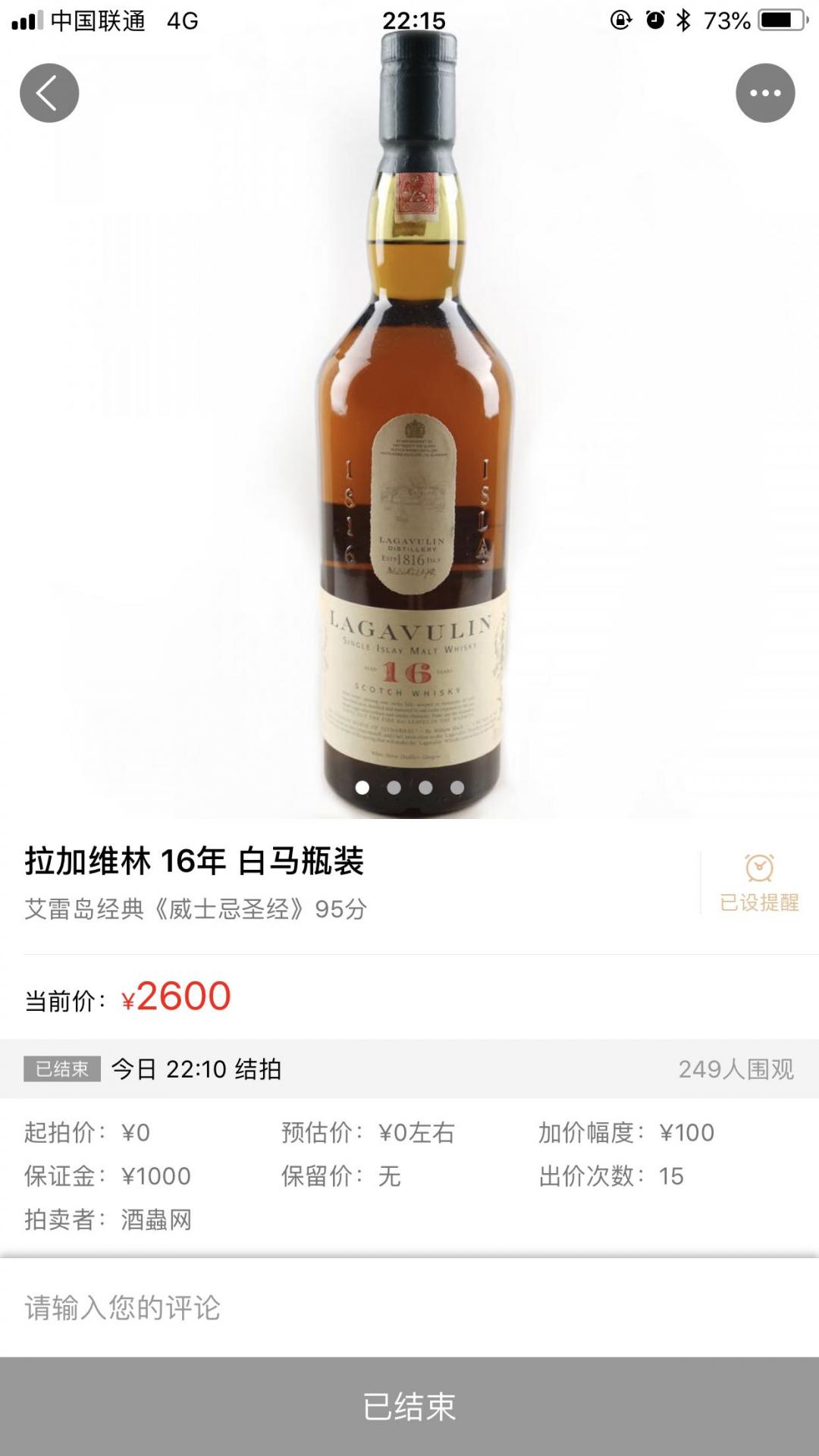Select the first carousel indicator dot
The image size is (819, 1456).
[x=362, y=789]
